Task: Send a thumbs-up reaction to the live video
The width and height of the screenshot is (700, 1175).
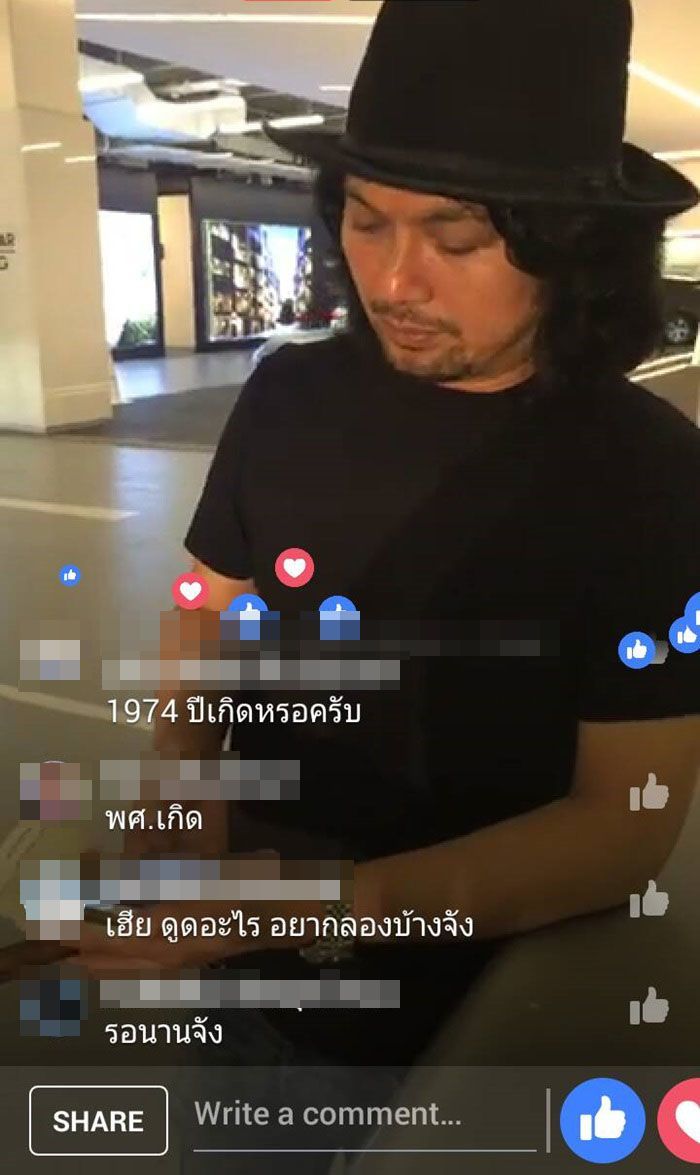Action: pyautogui.click(x=602, y=1120)
